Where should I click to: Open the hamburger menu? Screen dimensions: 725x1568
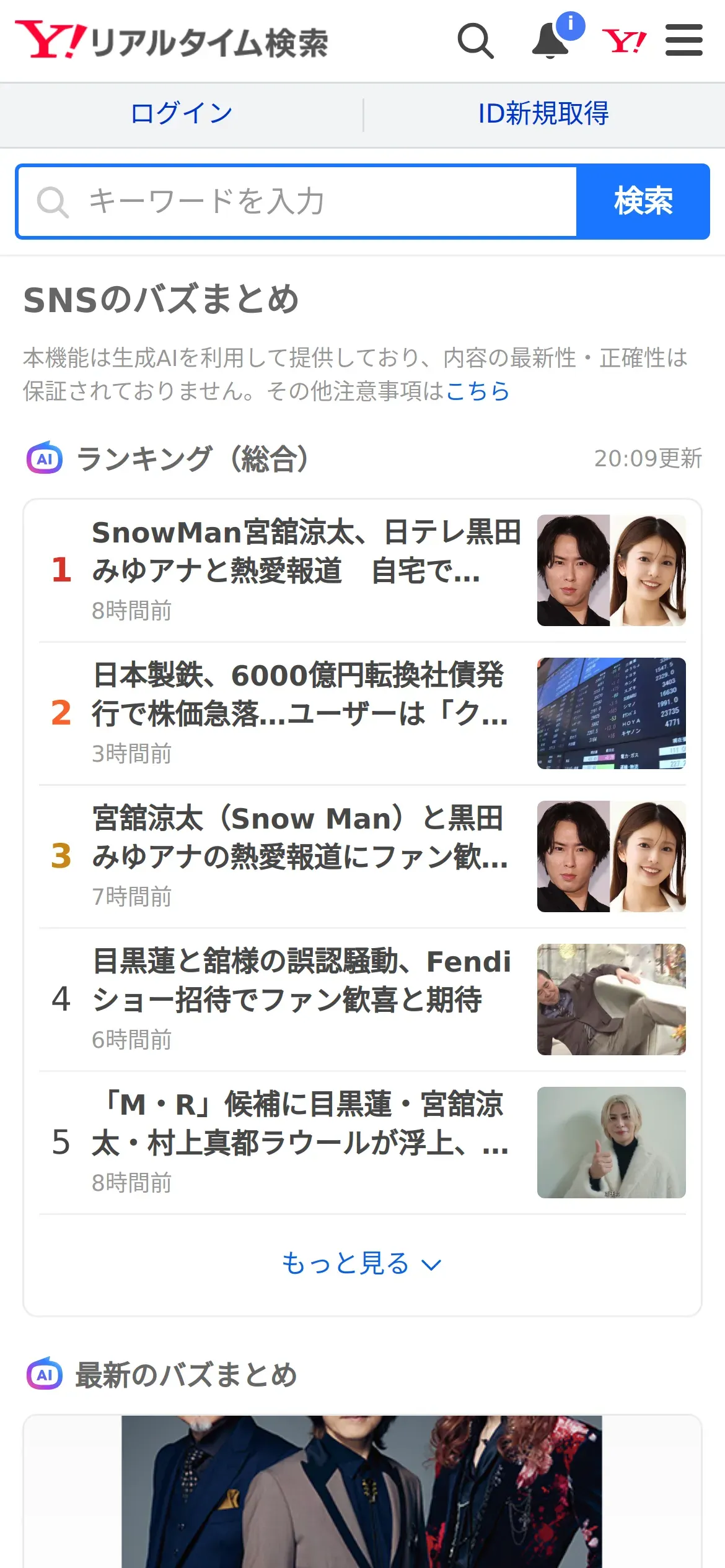683,41
